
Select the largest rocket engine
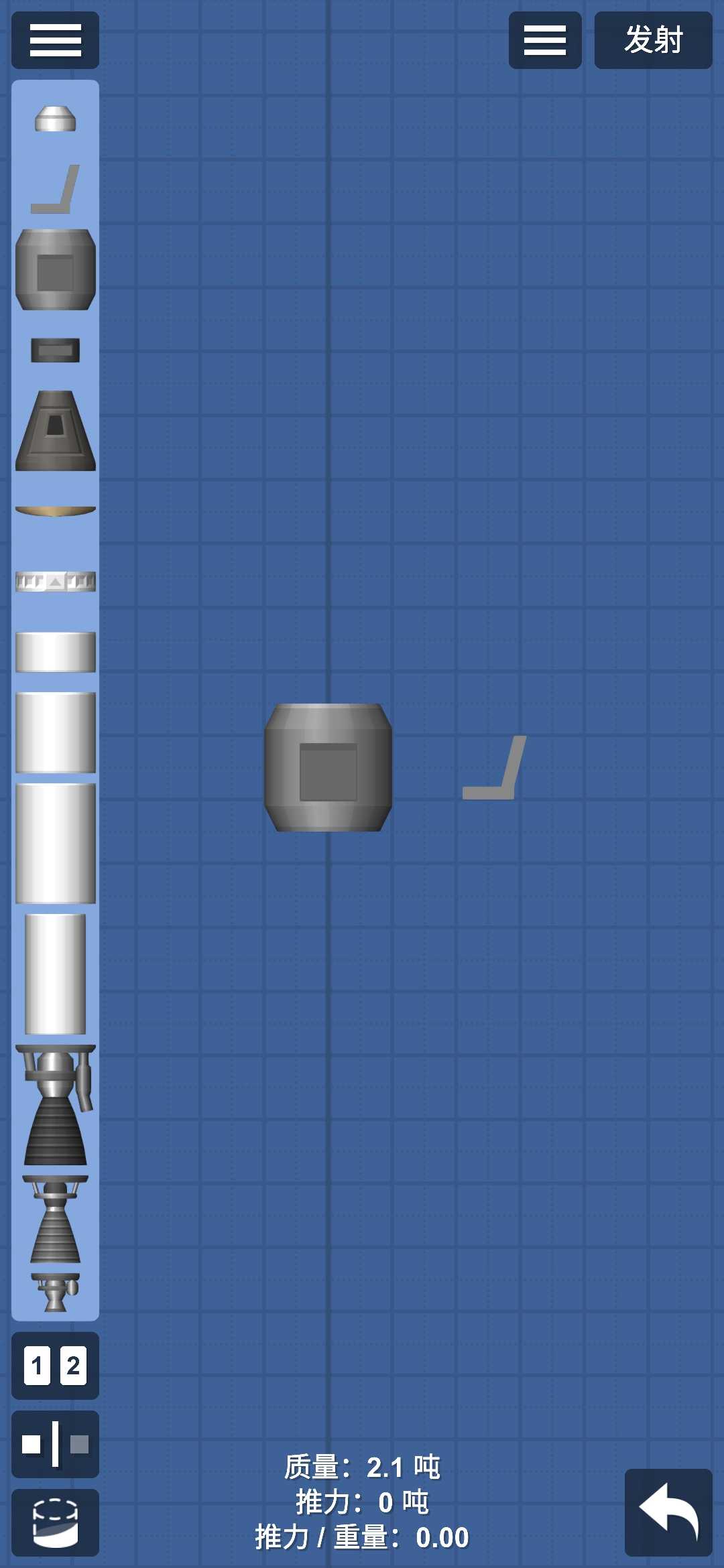tap(55, 1104)
